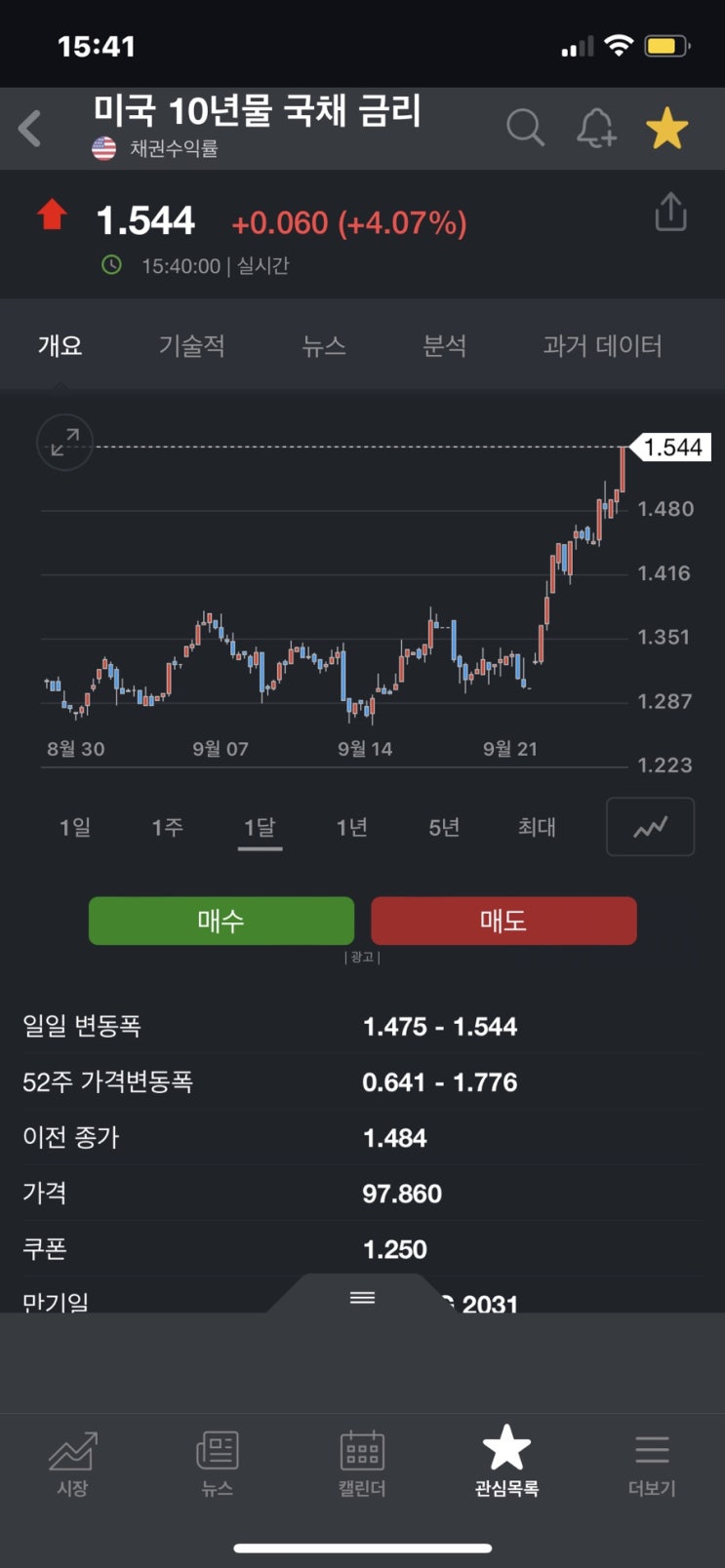Select the 1일 chart range
The width and height of the screenshot is (725, 1568).
click(75, 827)
